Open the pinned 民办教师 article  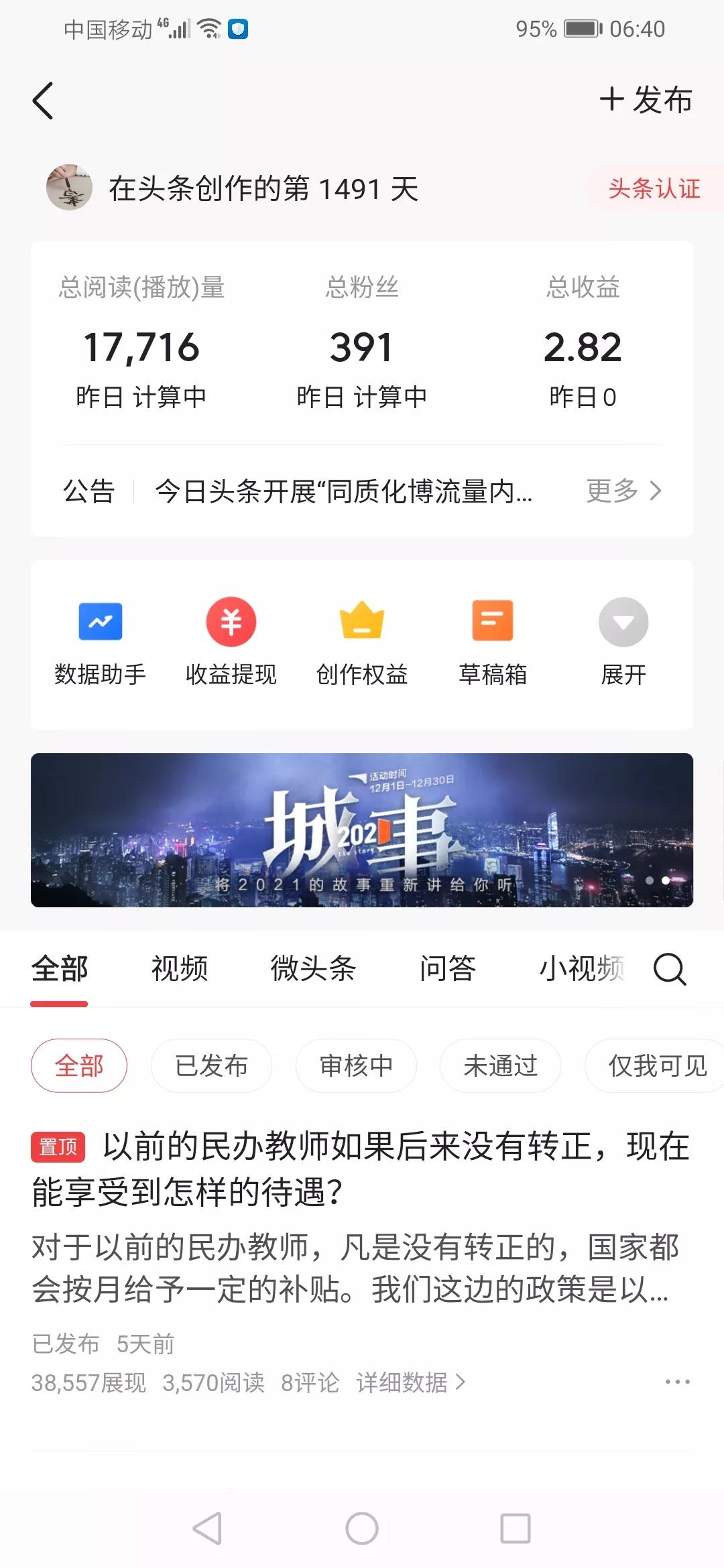tap(362, 1173)
